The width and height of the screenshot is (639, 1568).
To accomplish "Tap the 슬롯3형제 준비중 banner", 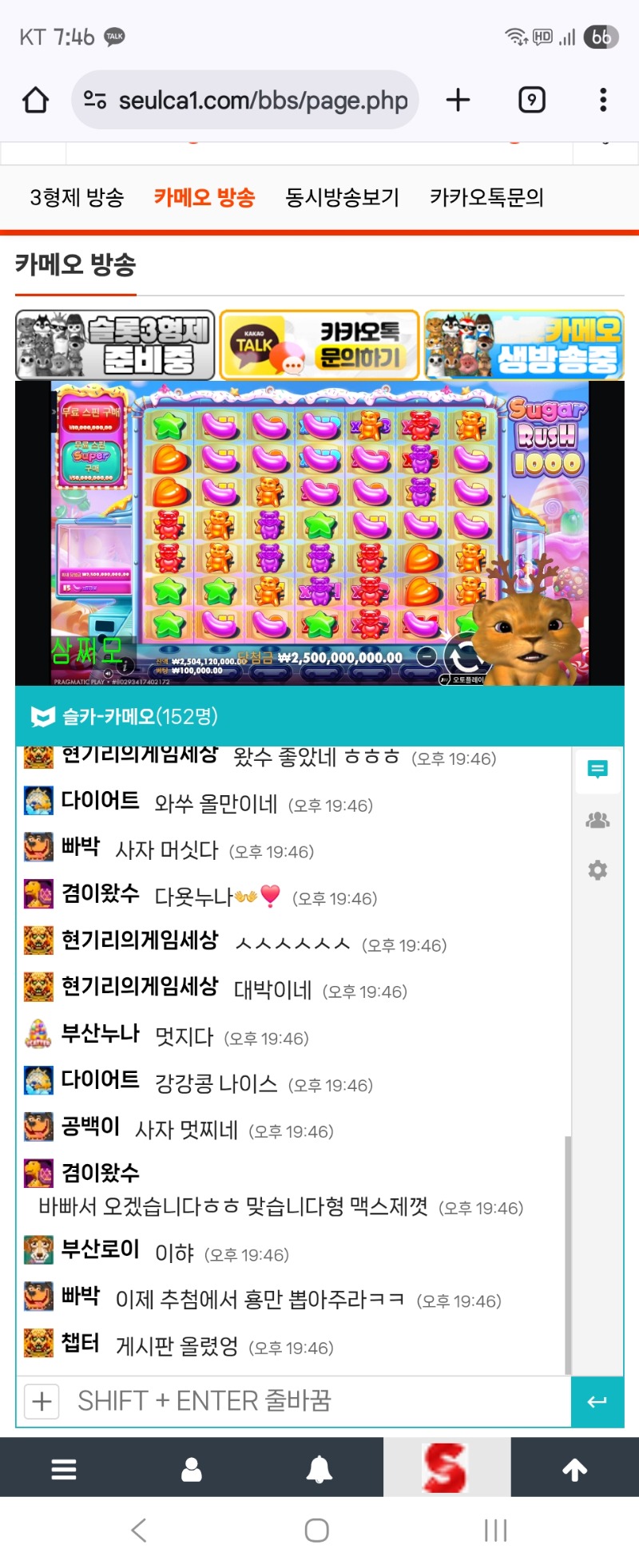I will (115, 345).
